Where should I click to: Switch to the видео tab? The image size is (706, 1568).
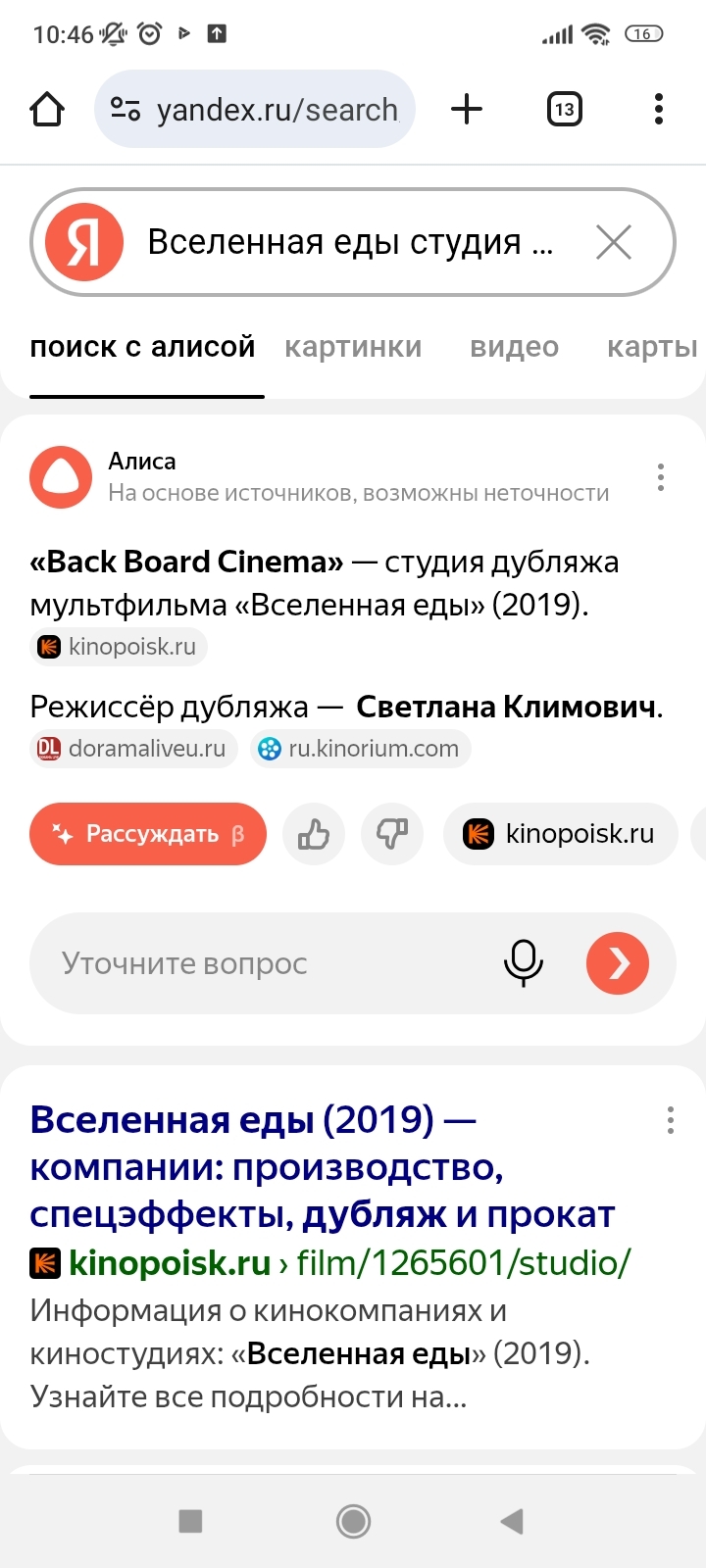point(514,347)
